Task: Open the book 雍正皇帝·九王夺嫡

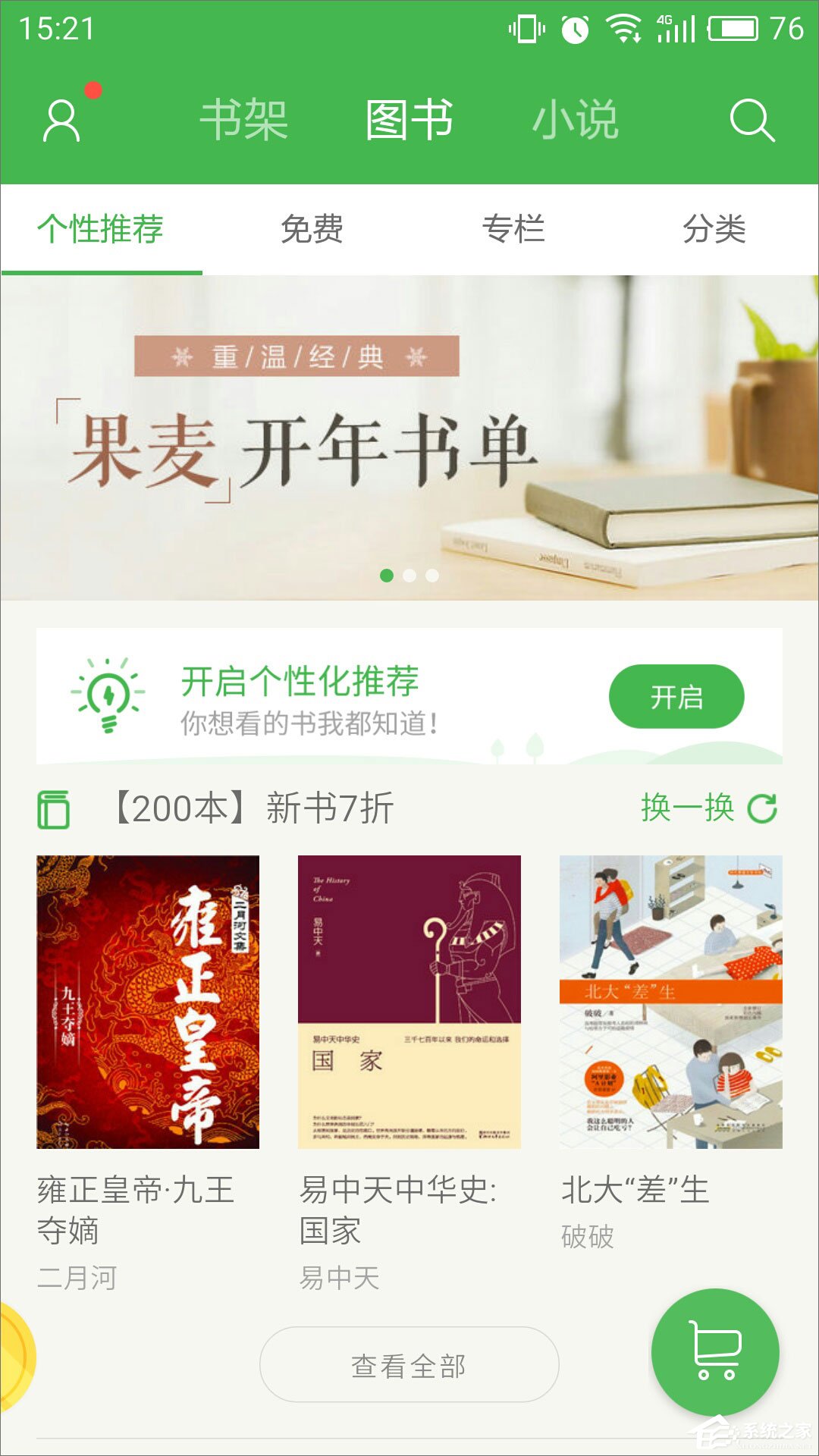Action: [x=148, y=1002]
